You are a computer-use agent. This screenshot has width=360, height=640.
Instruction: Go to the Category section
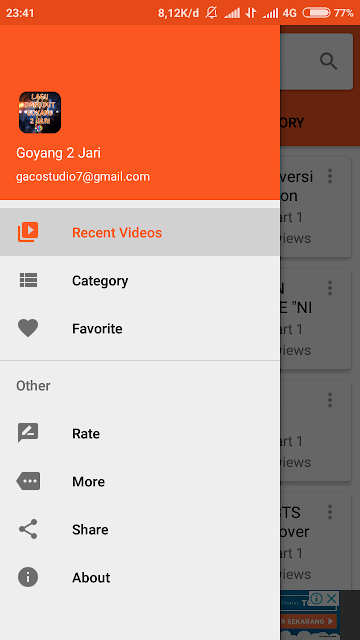140,280
